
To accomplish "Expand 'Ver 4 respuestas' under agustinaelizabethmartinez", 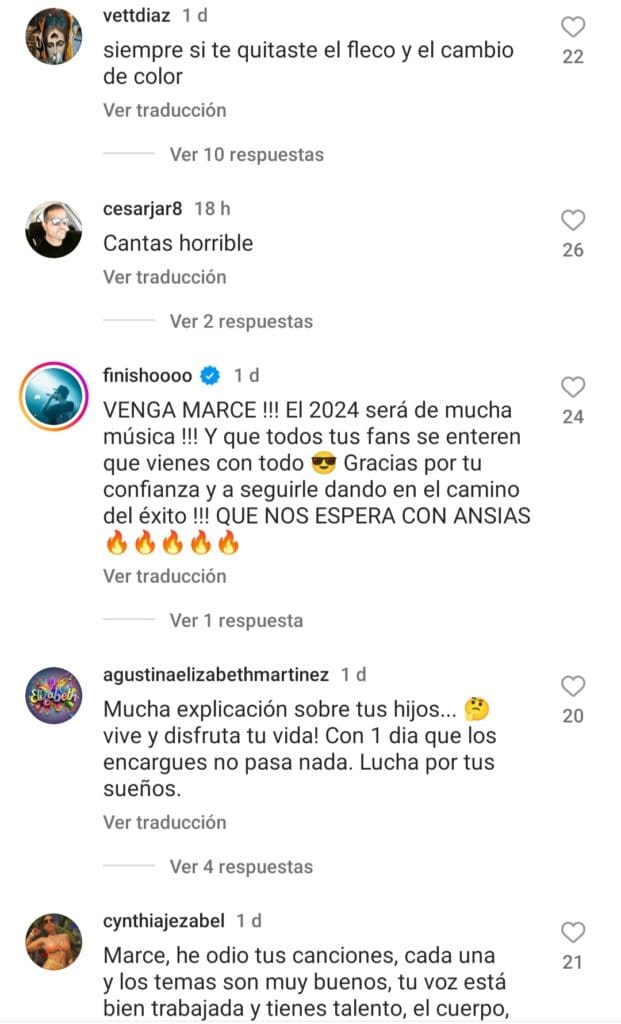I will point(241,867).
